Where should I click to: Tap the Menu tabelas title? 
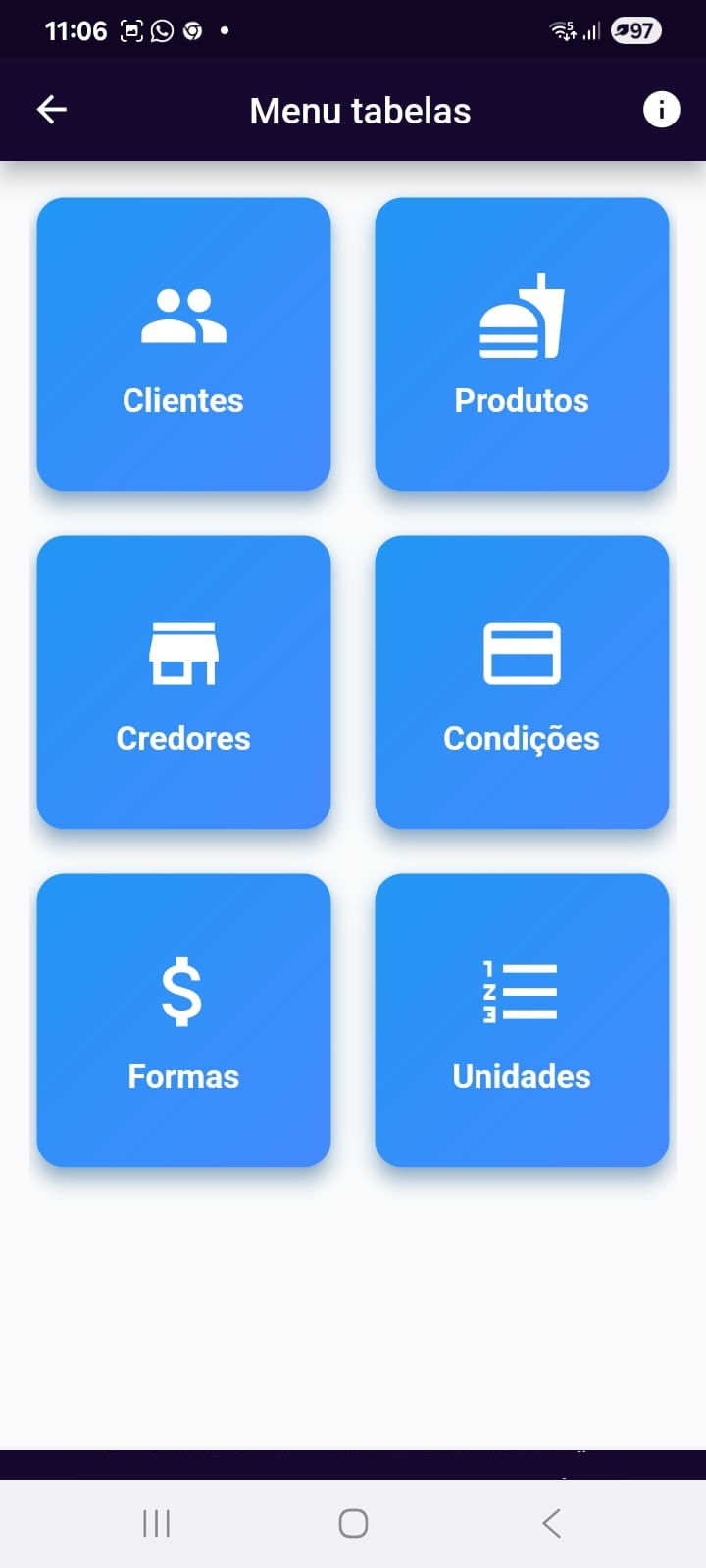[x=360, y=110]
